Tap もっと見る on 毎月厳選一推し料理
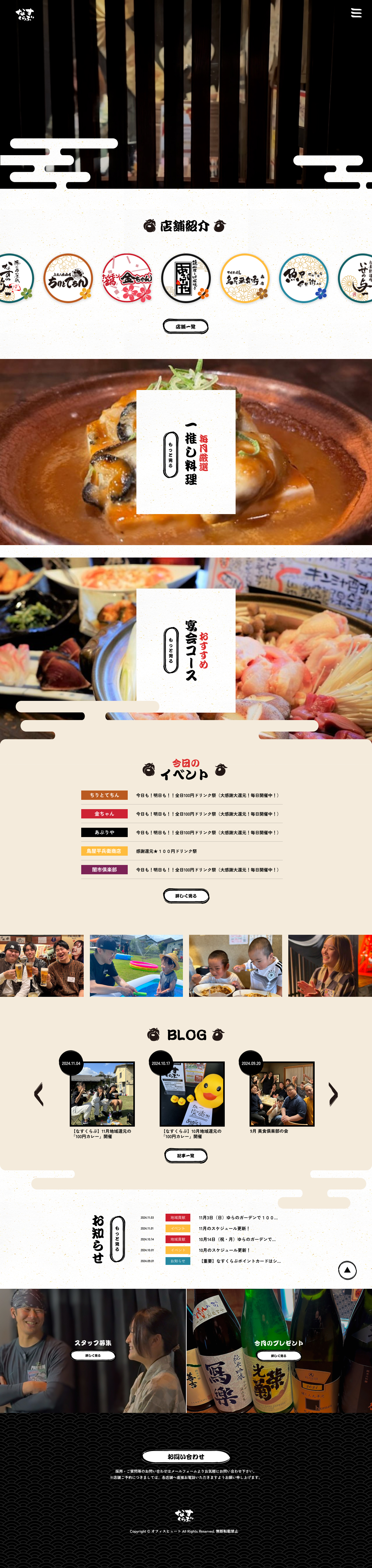The width and height of the screenshot is (372, 1568). (x=171, y=454)
